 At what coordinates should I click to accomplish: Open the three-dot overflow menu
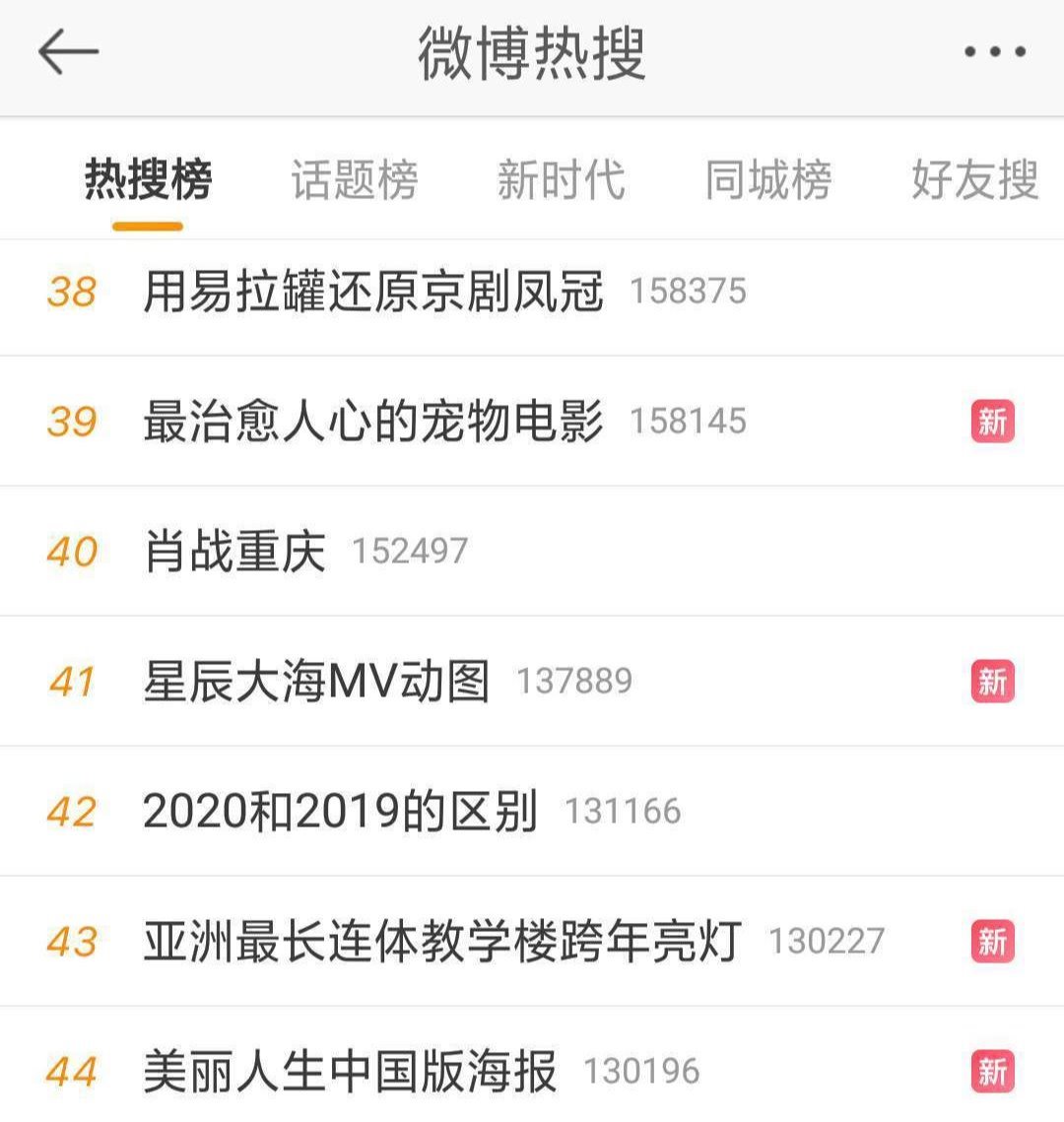(x=995, y=52)
